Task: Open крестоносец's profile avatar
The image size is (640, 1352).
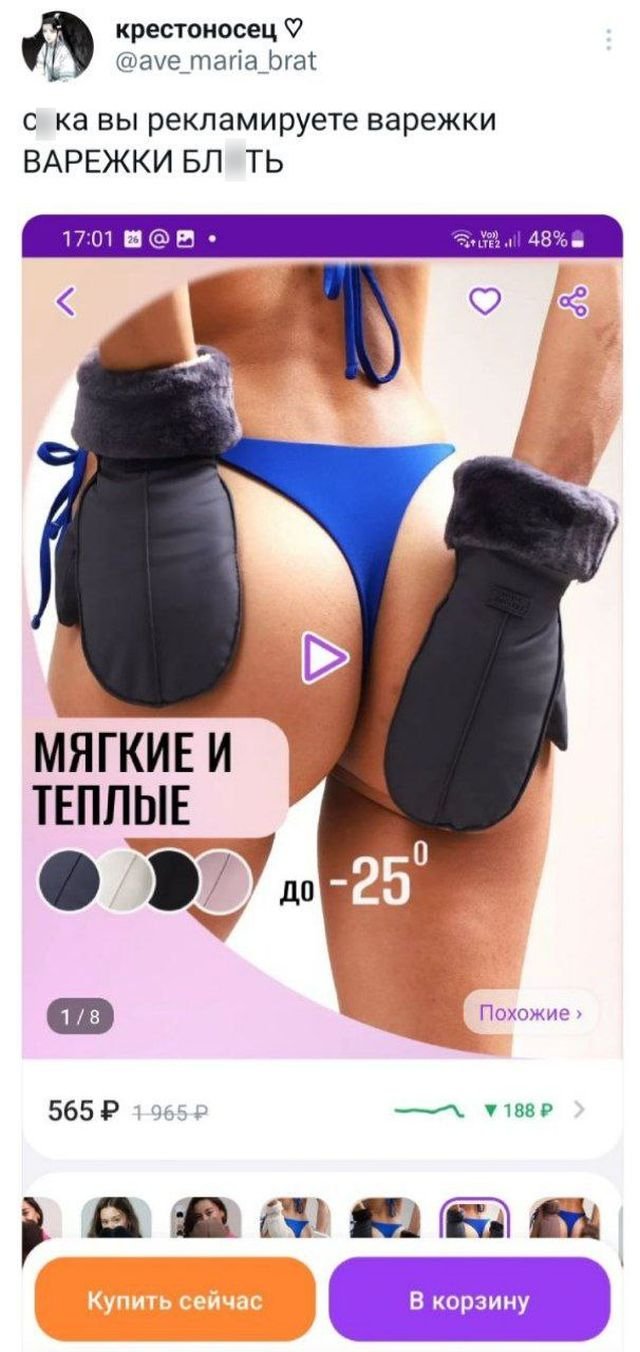Action: 57,47
